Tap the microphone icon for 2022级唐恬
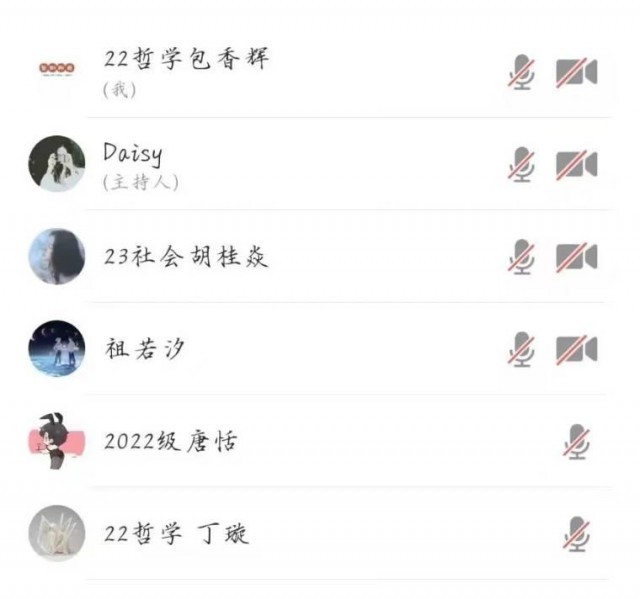Image resolution: width=640 pixels, height=599 pixels. click(576, 441)
